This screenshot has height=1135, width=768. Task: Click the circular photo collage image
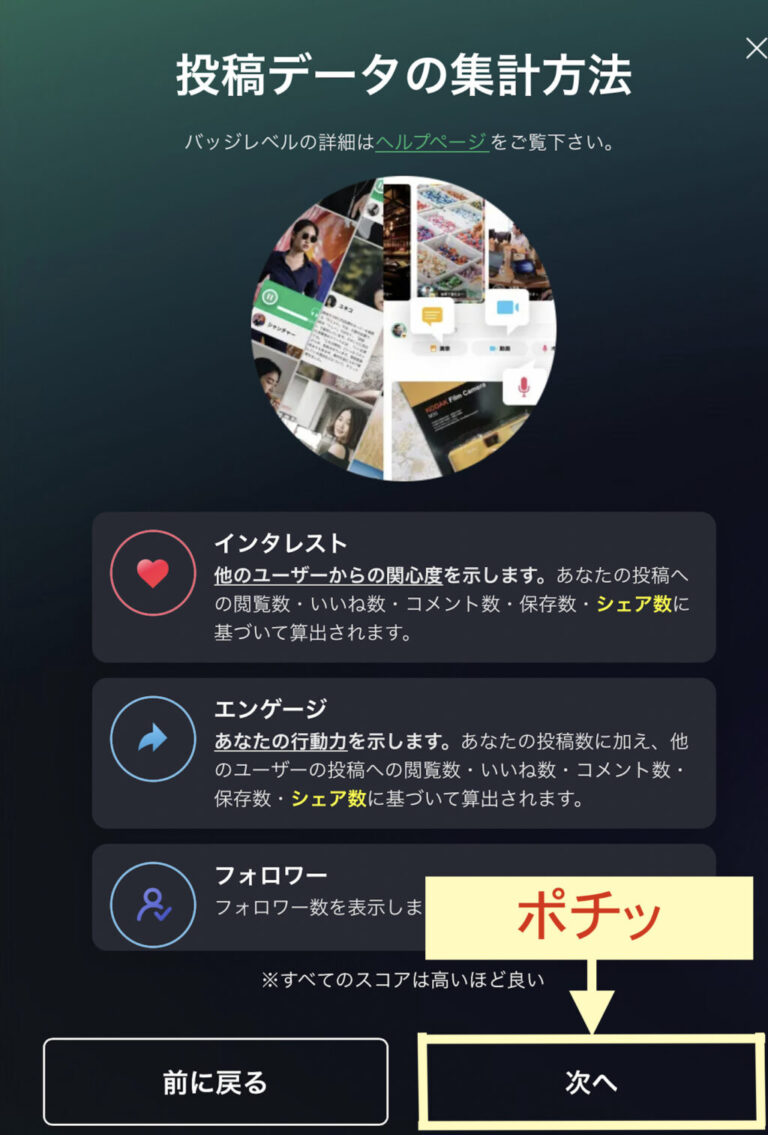tap(384, 330)
